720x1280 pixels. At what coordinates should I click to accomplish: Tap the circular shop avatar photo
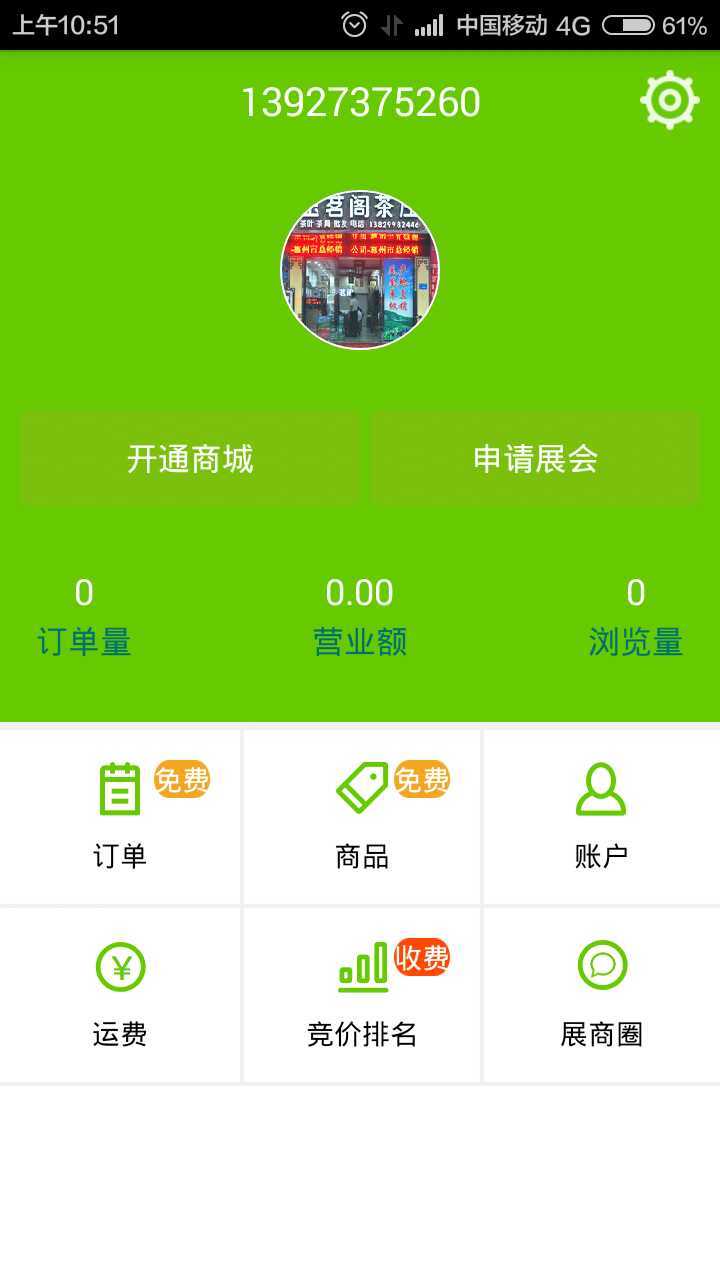coord(359,268)
